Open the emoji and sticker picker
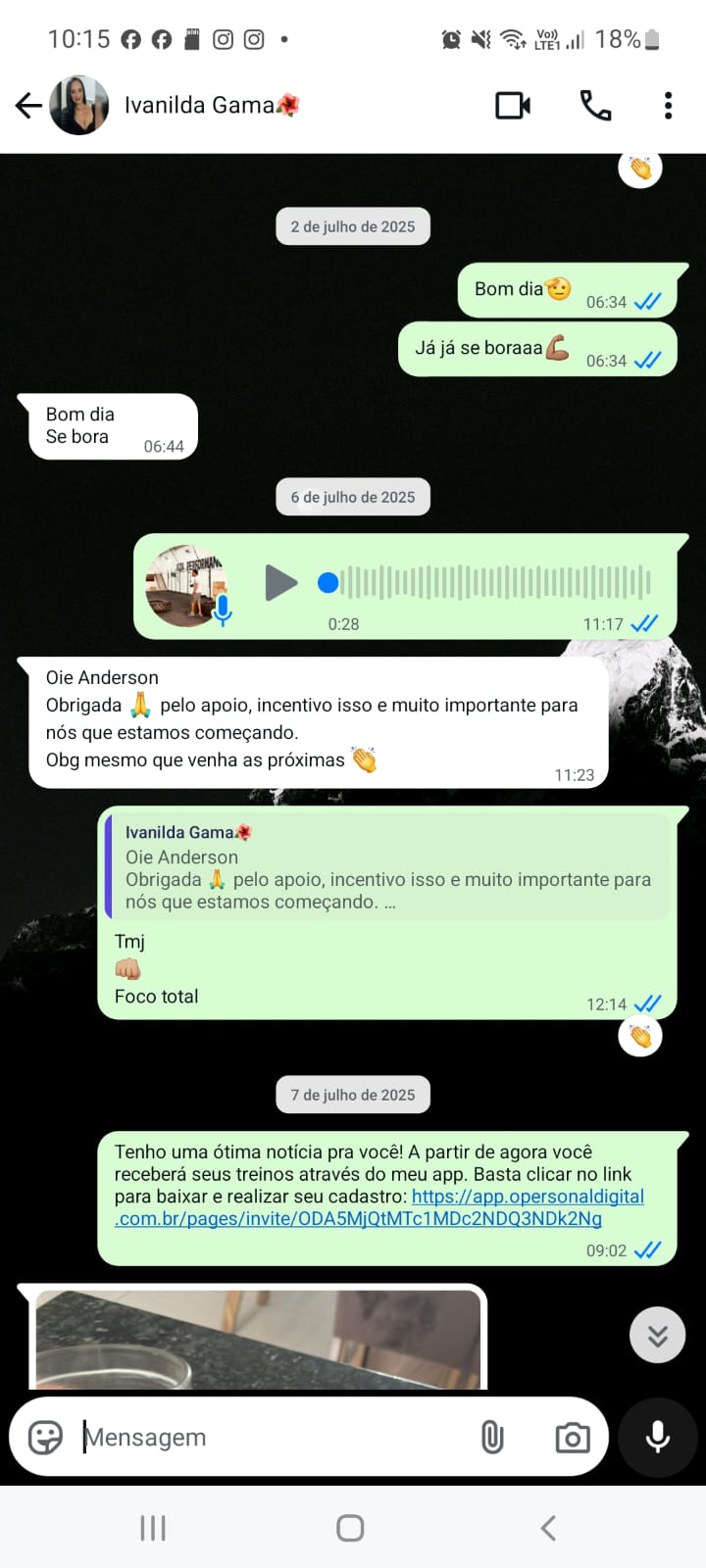Image resolution: width=706 pixels, height=1568 pixels. click(45, 1438)
